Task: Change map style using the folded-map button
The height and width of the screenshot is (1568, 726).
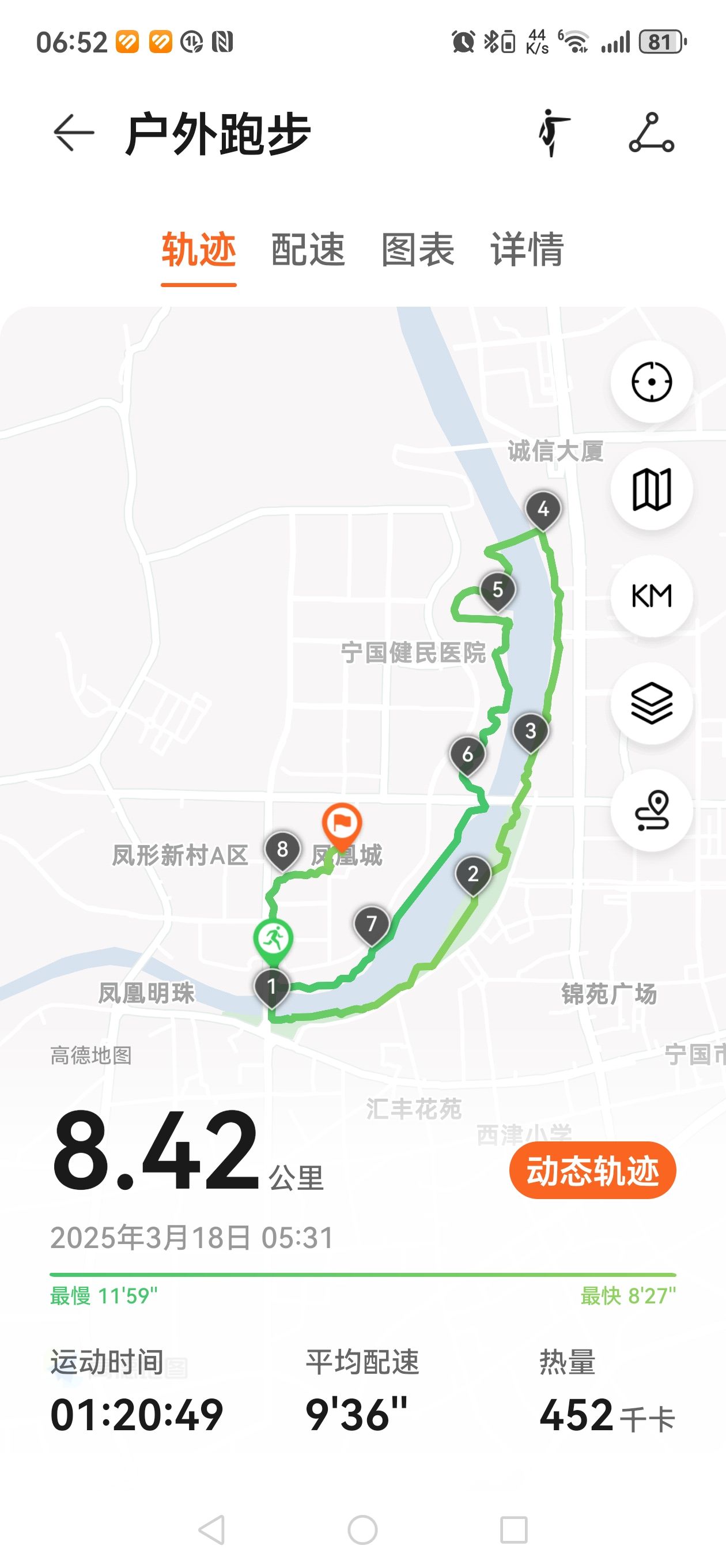Action: click(652, 489)
